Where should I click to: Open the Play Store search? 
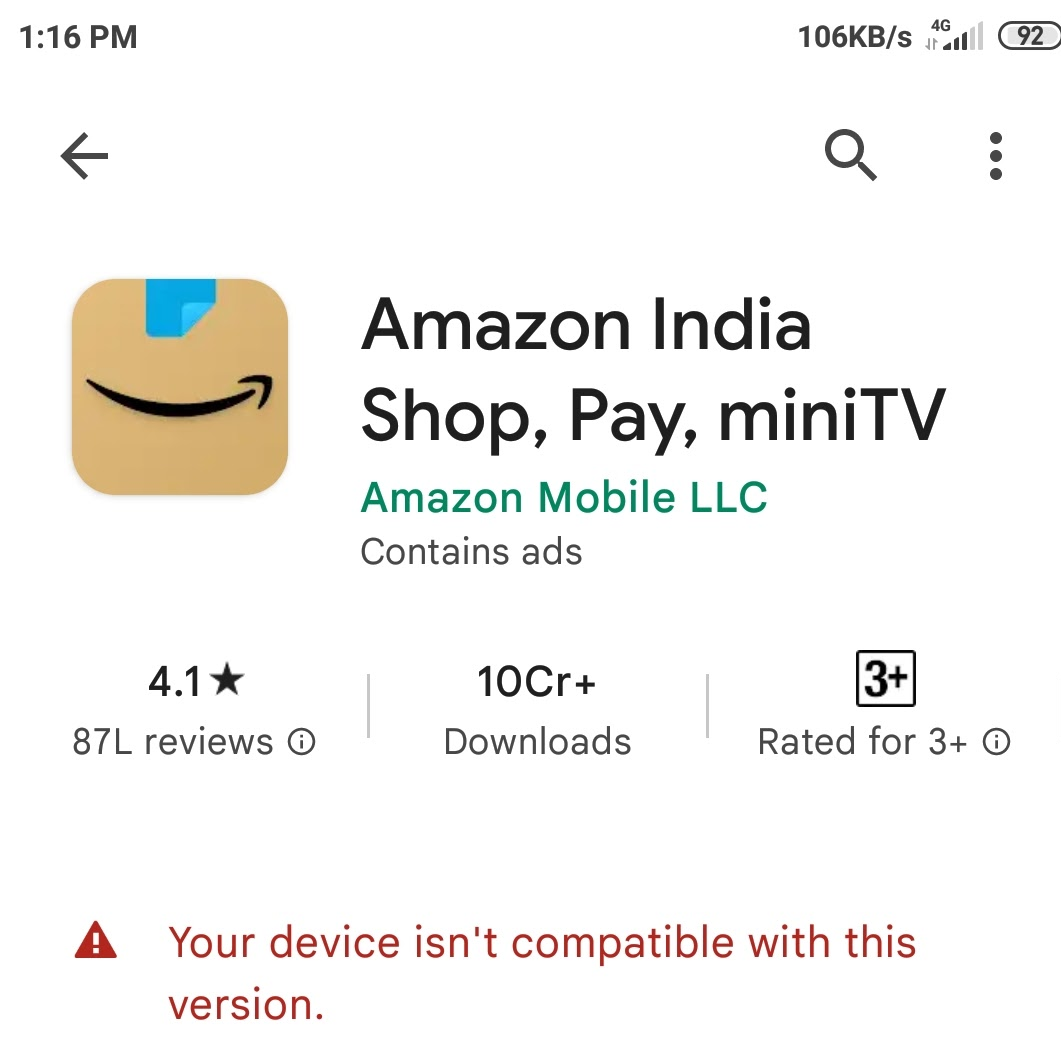[850, 156]
